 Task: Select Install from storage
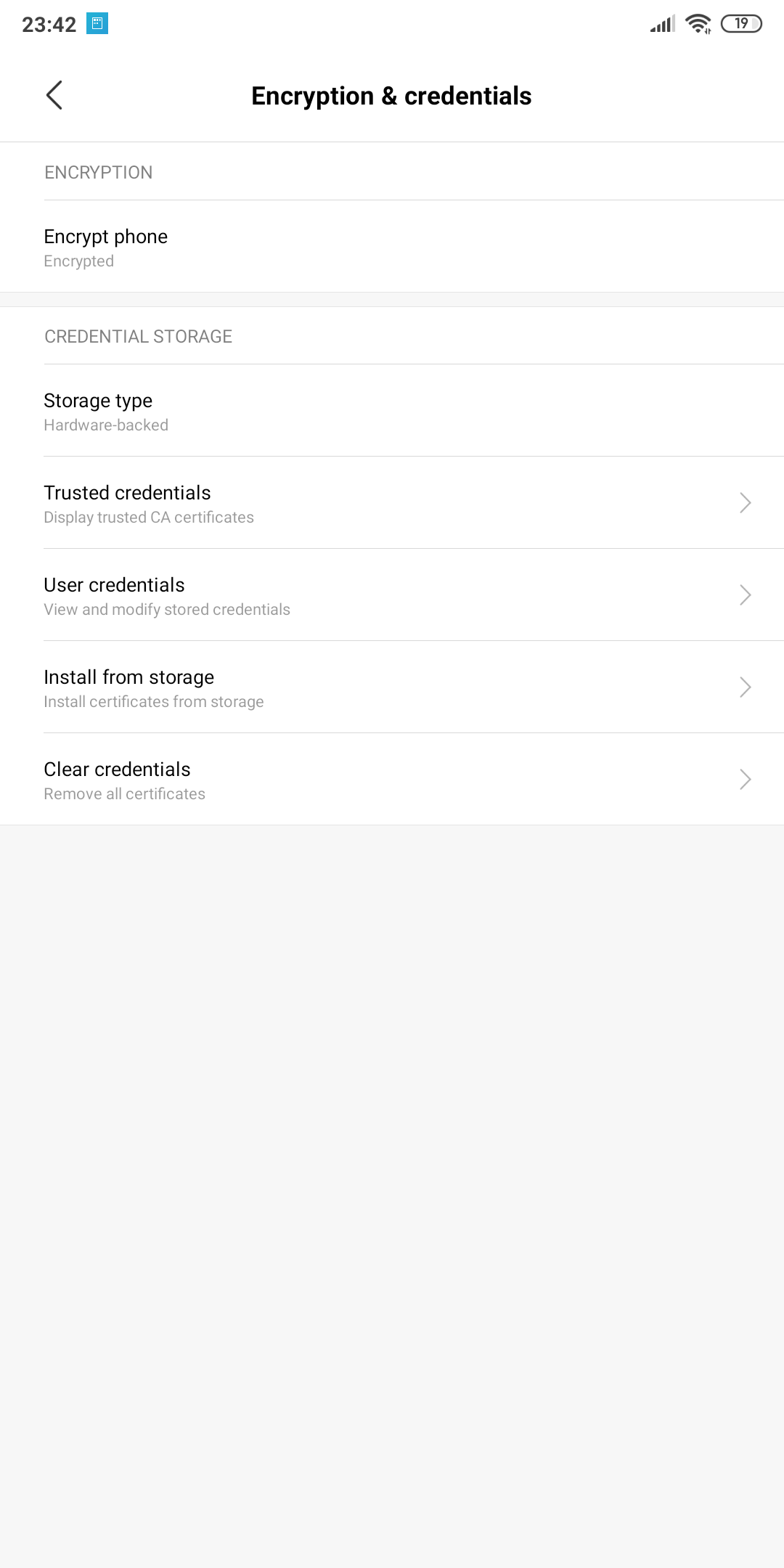tap(392, 687)
